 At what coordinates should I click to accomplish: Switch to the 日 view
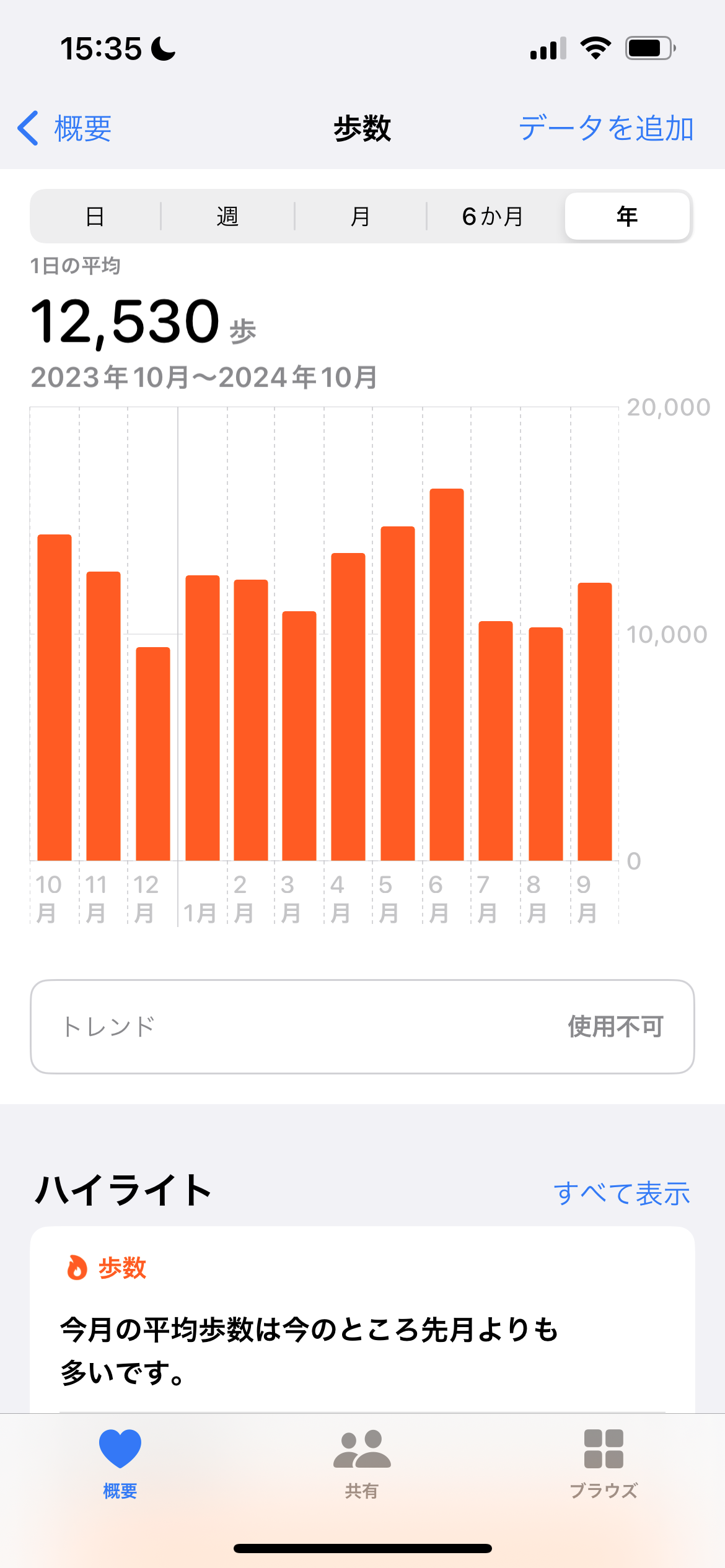click(95, 217)
